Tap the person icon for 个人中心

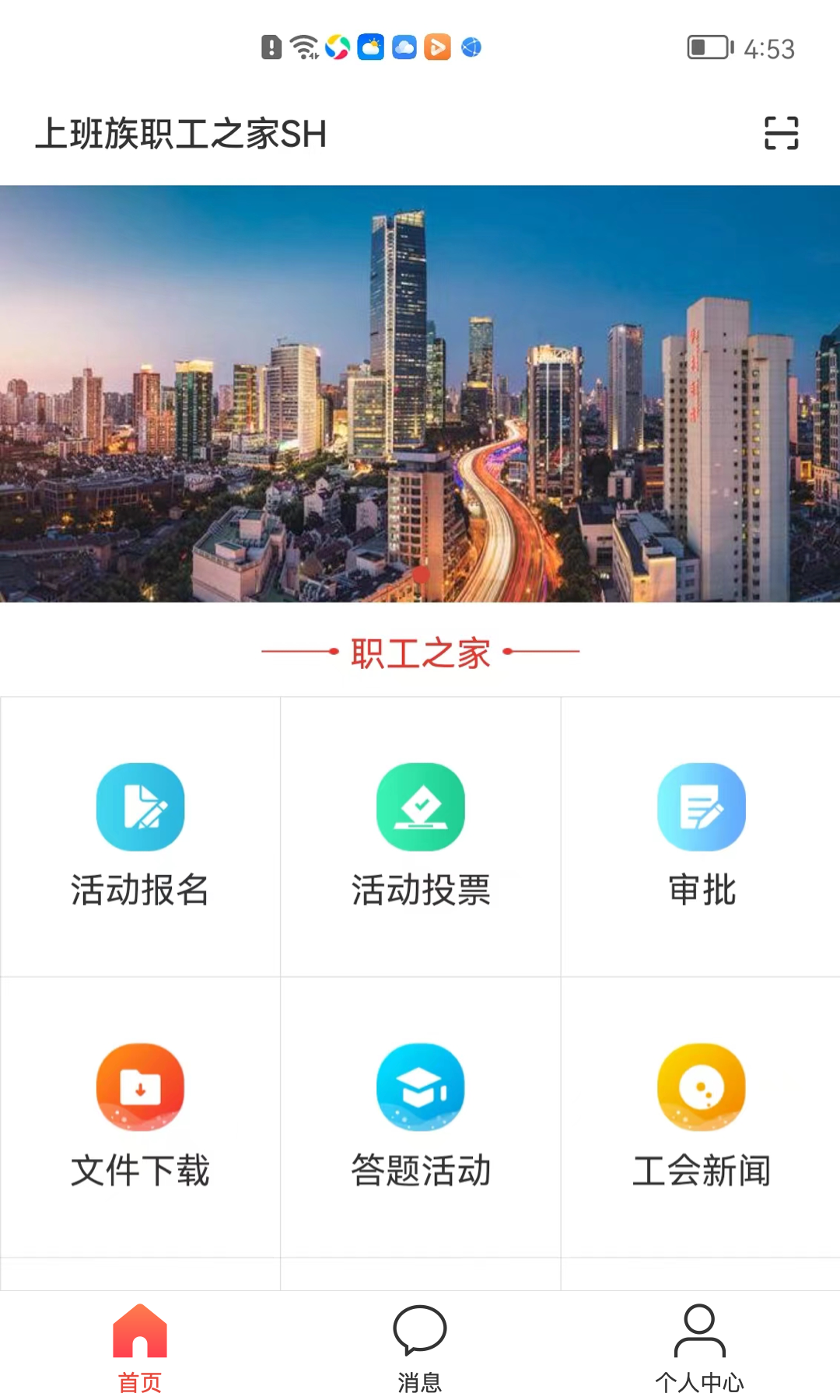[700, 1330]
